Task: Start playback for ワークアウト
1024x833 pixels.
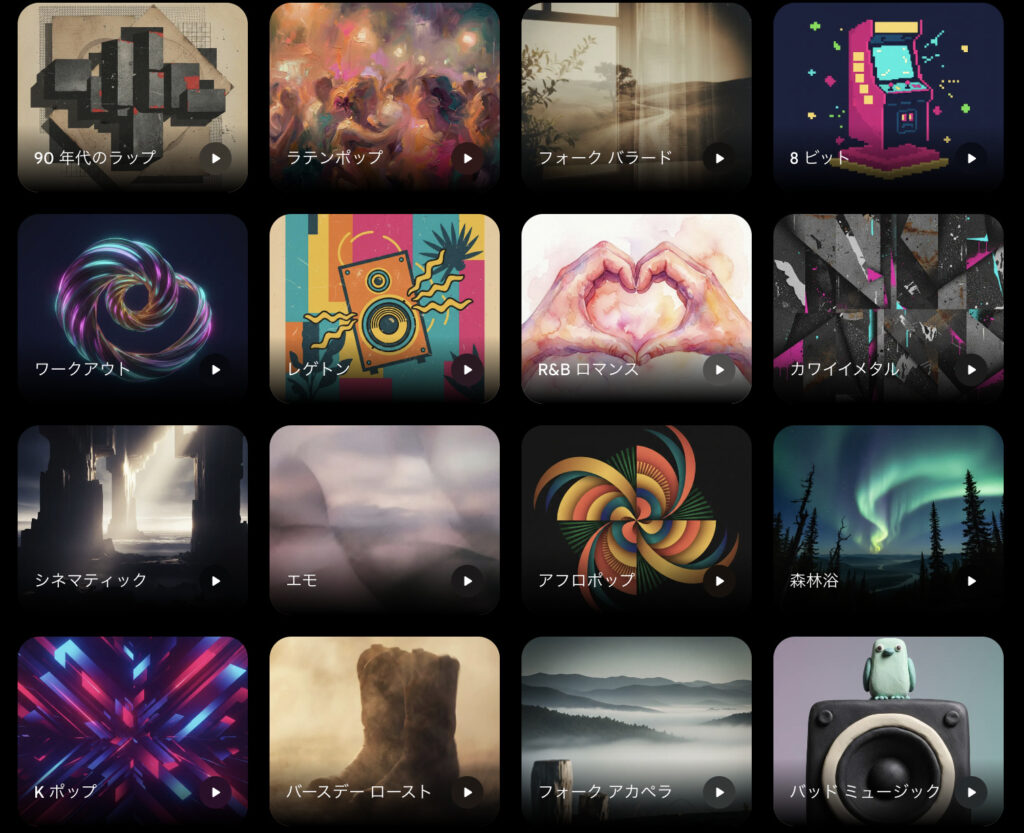Action: click(x=215, y=369)
